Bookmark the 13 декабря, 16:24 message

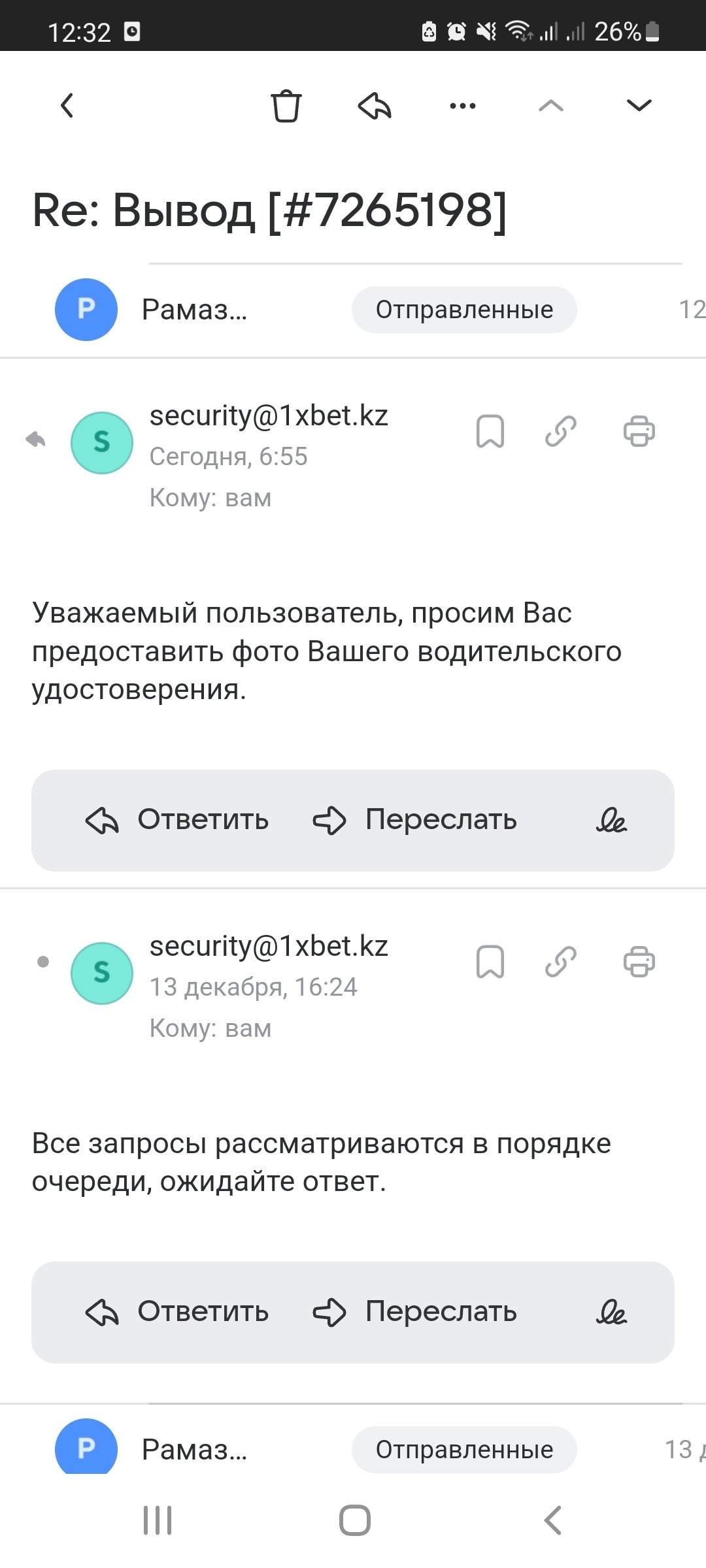(490, 962)
